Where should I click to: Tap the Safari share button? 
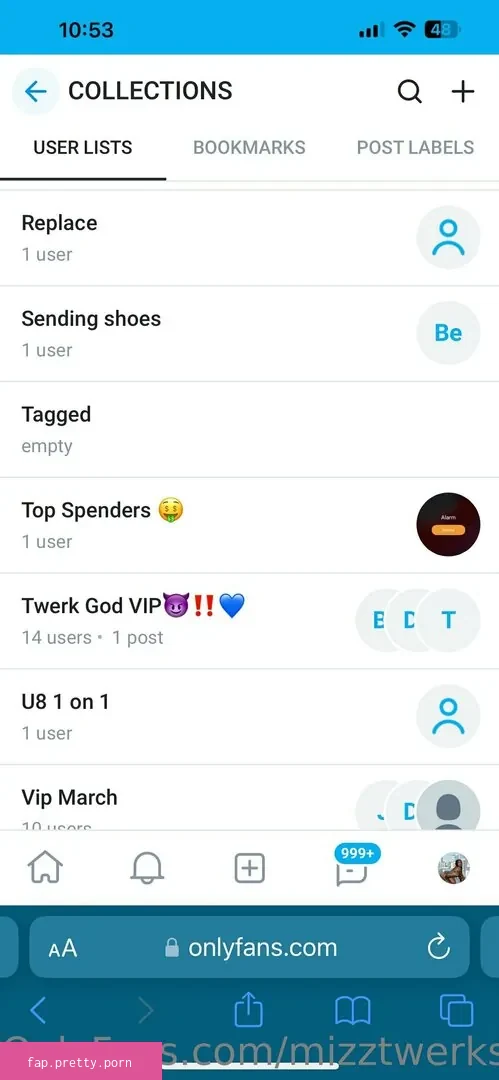[249, 1010]
